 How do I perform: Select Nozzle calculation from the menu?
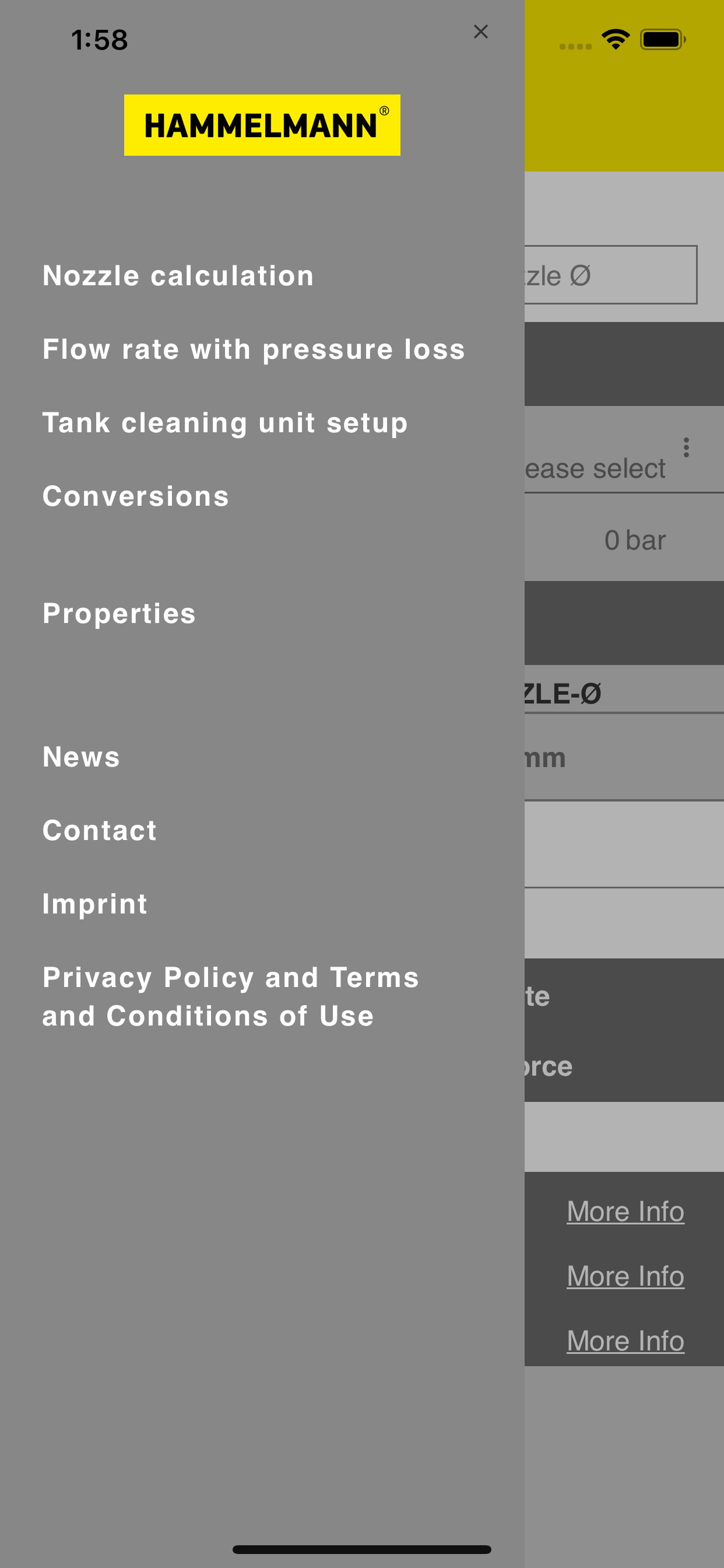178,275
